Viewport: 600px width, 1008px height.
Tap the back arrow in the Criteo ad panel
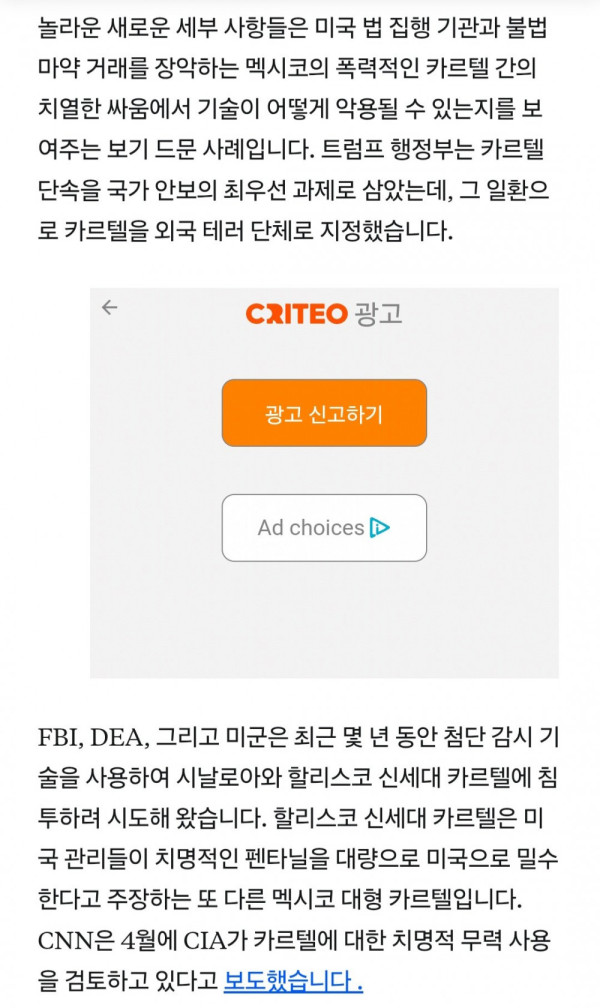pyautogui.click(x=110, y=308)
